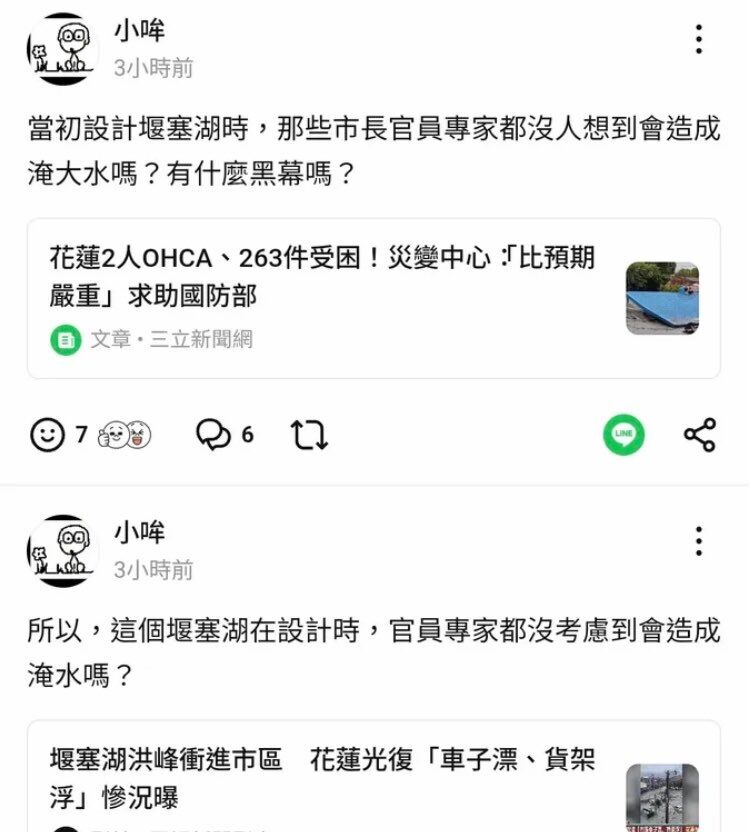
Task: React with emoji to the 當初設計堰塞湖 post
Action: pyautogui.click(x=47, y=435)
